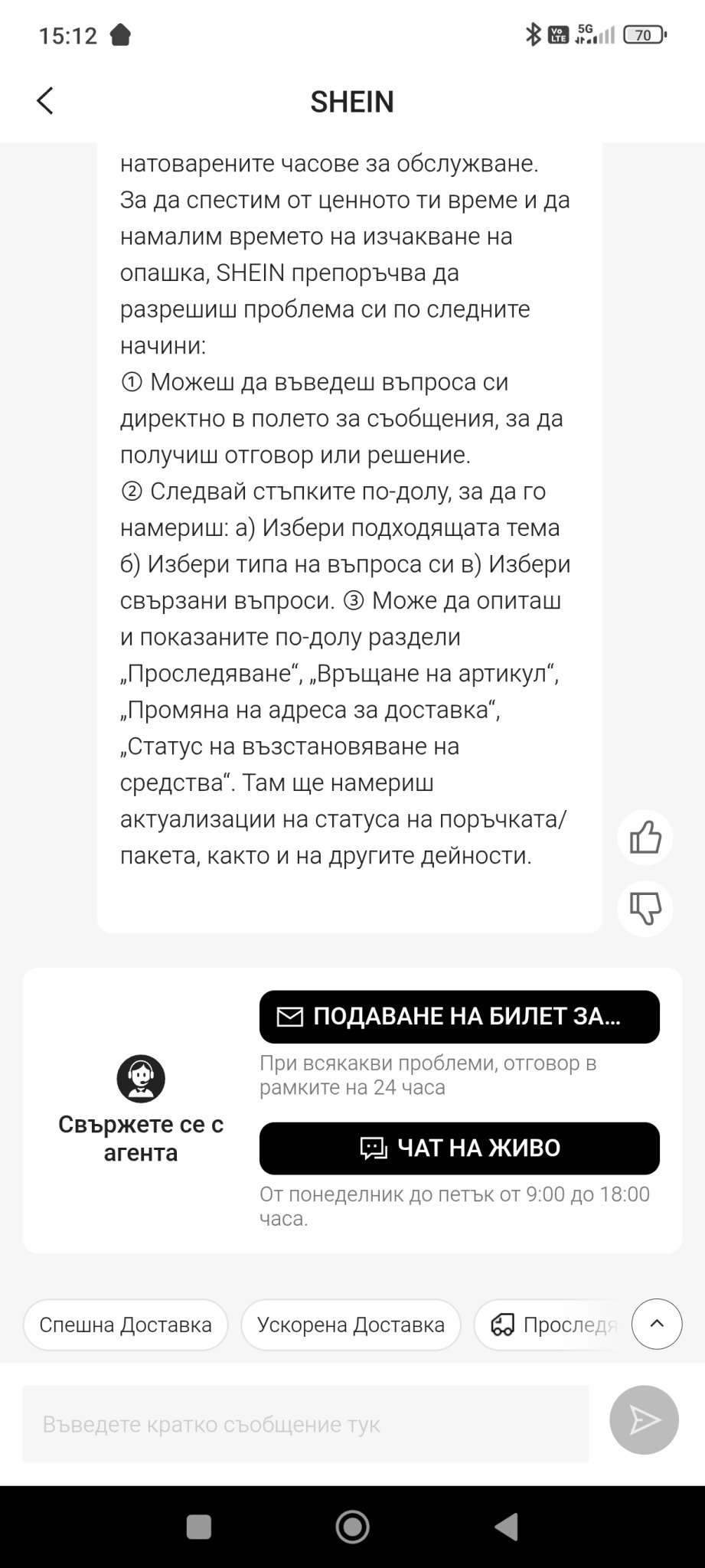
Task: Start ЧАТ НА ЖИВО with an agent
Action: [459, 1148]
